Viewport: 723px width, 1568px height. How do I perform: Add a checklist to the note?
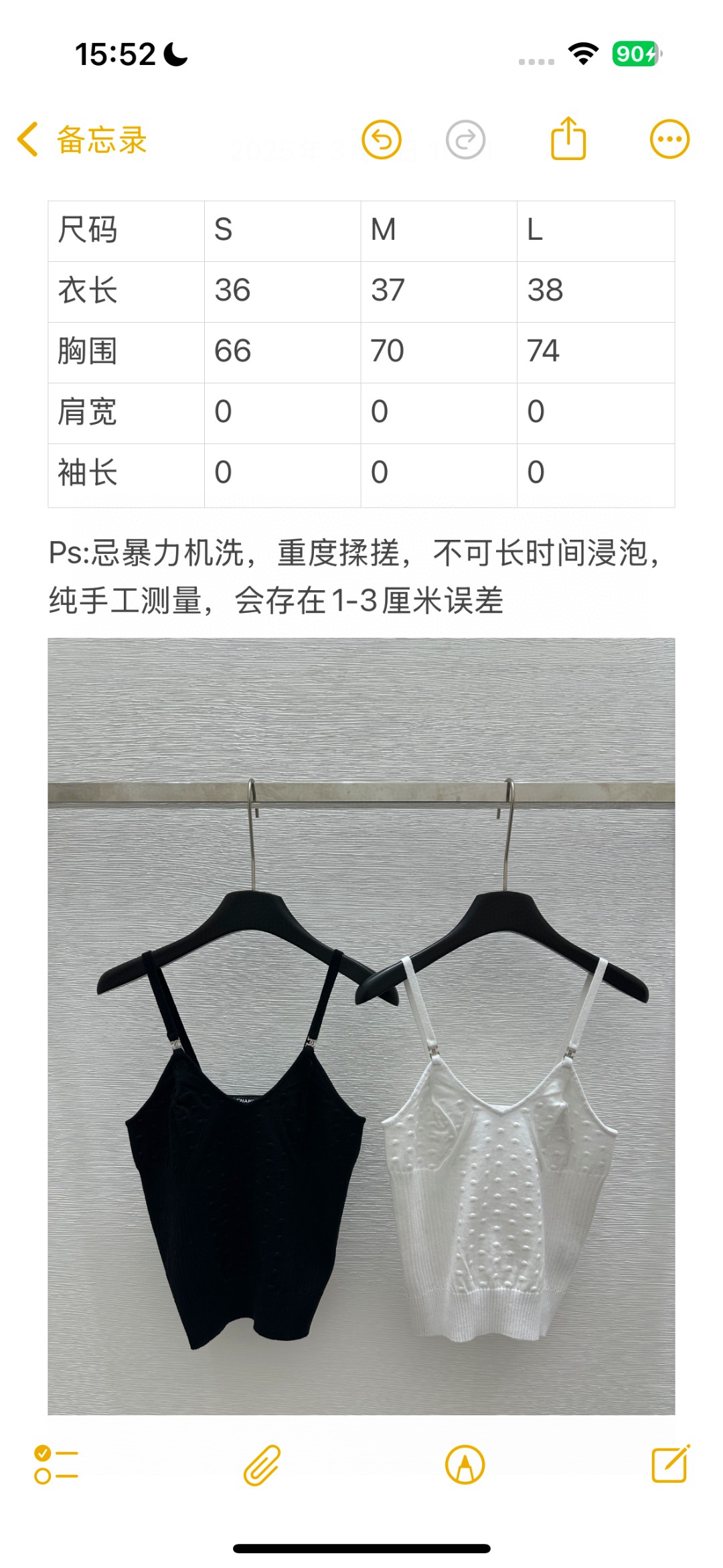(x=56, y=1466)
